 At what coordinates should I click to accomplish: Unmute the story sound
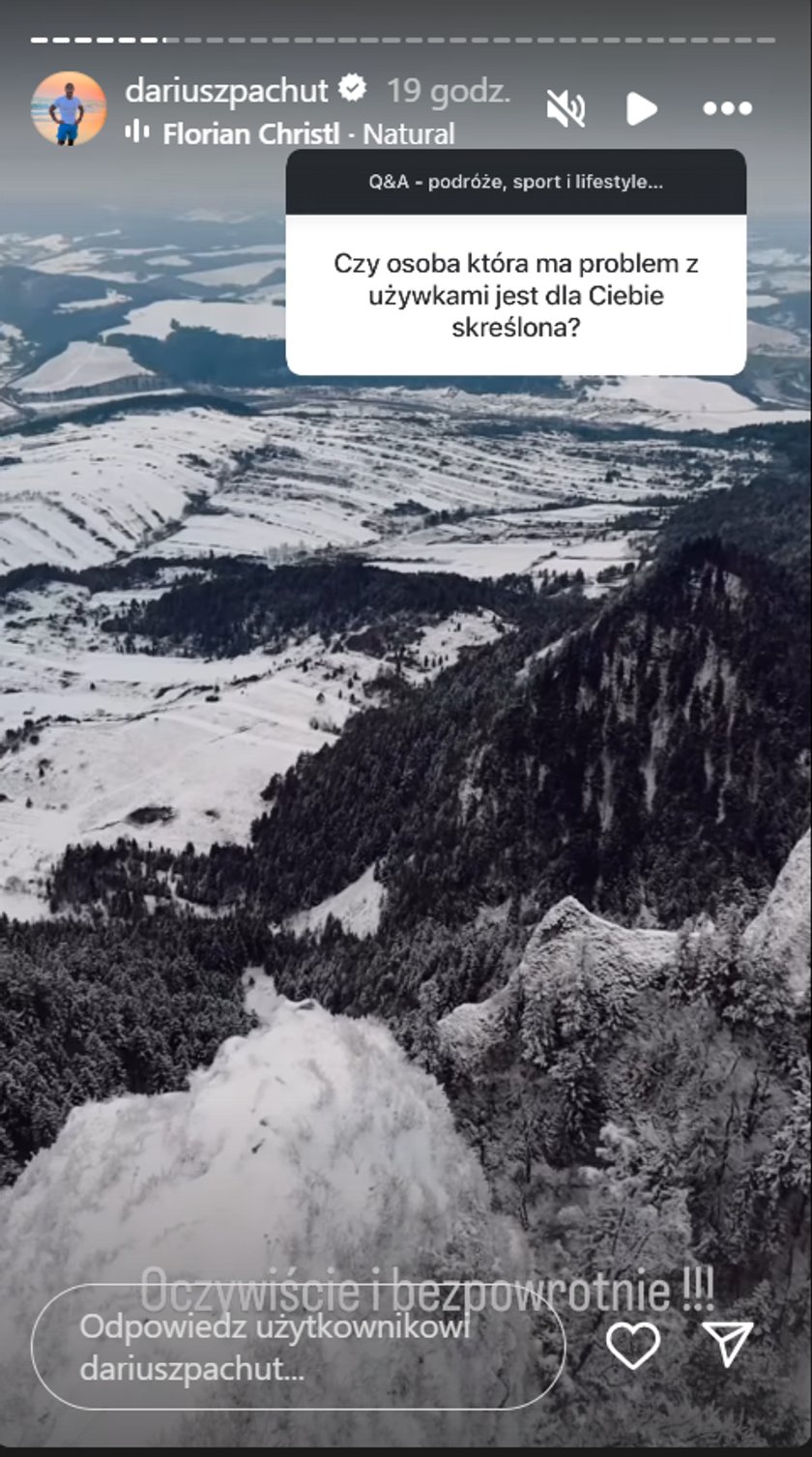(565, 108)
